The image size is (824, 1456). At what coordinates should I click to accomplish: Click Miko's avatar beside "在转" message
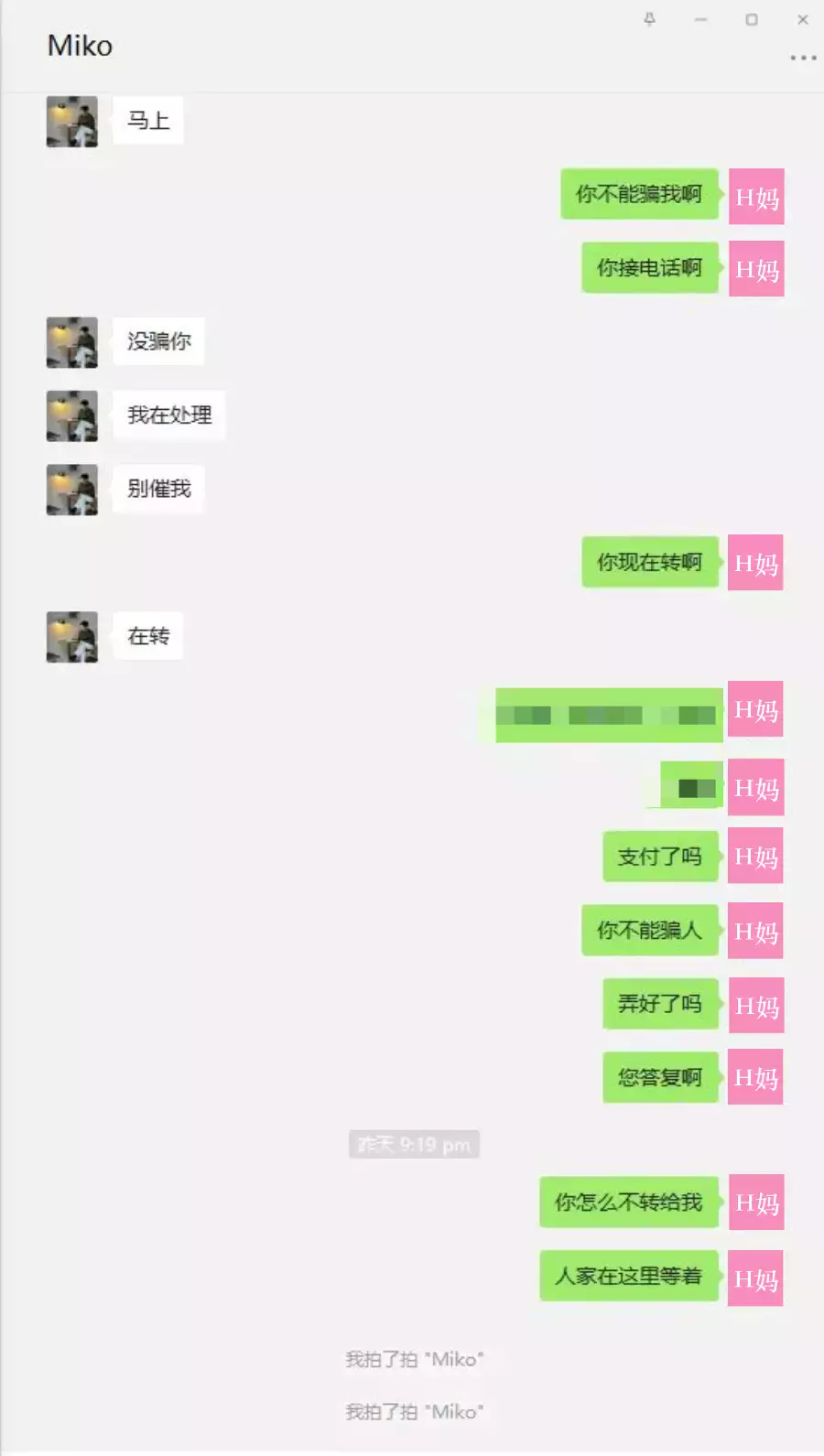pyautogui.click(x=71, y=637)
